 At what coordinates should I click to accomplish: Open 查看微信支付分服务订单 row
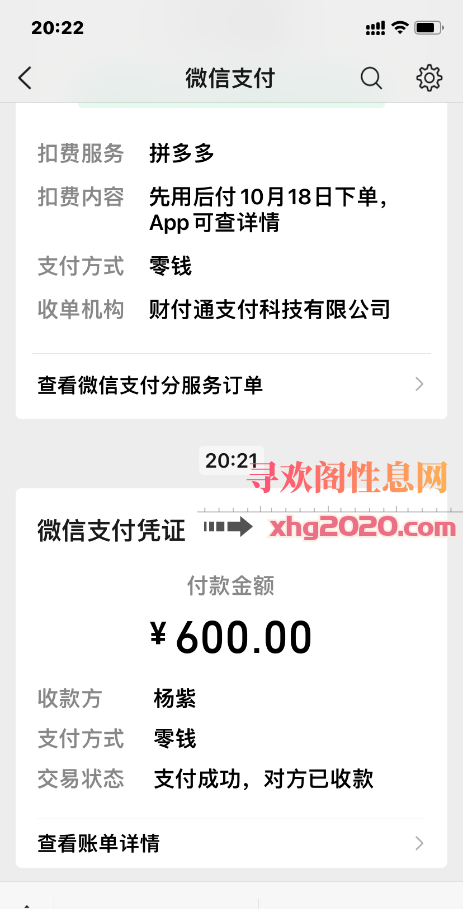(231, 385)
